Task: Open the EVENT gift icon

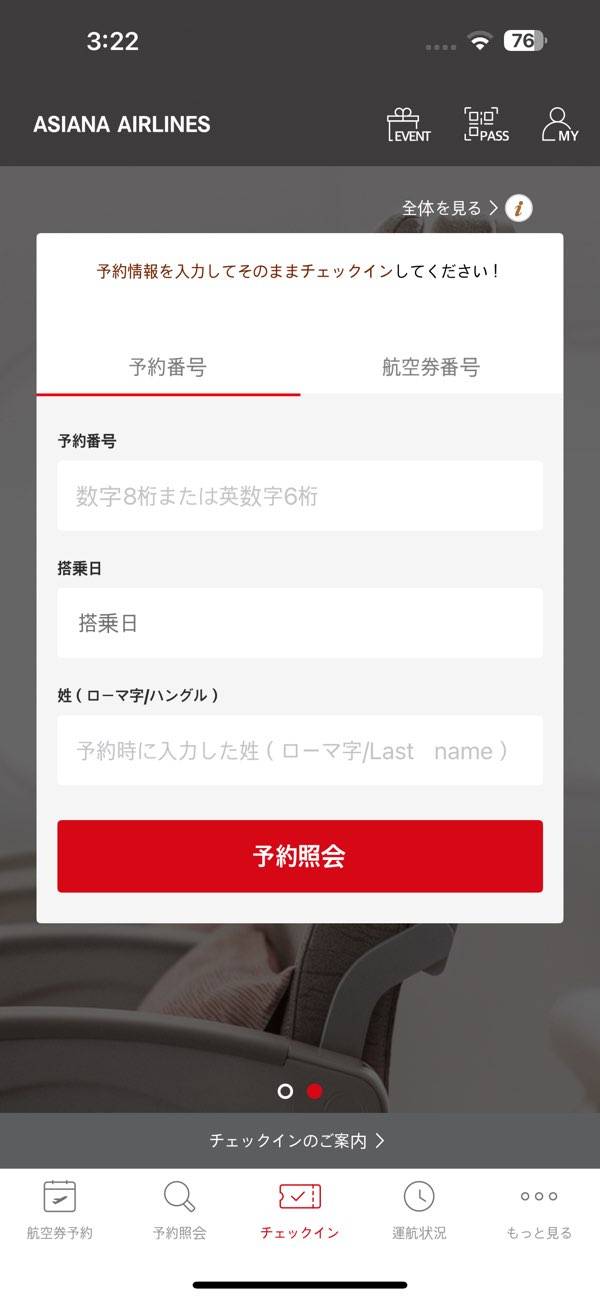Action: [408, 125]
